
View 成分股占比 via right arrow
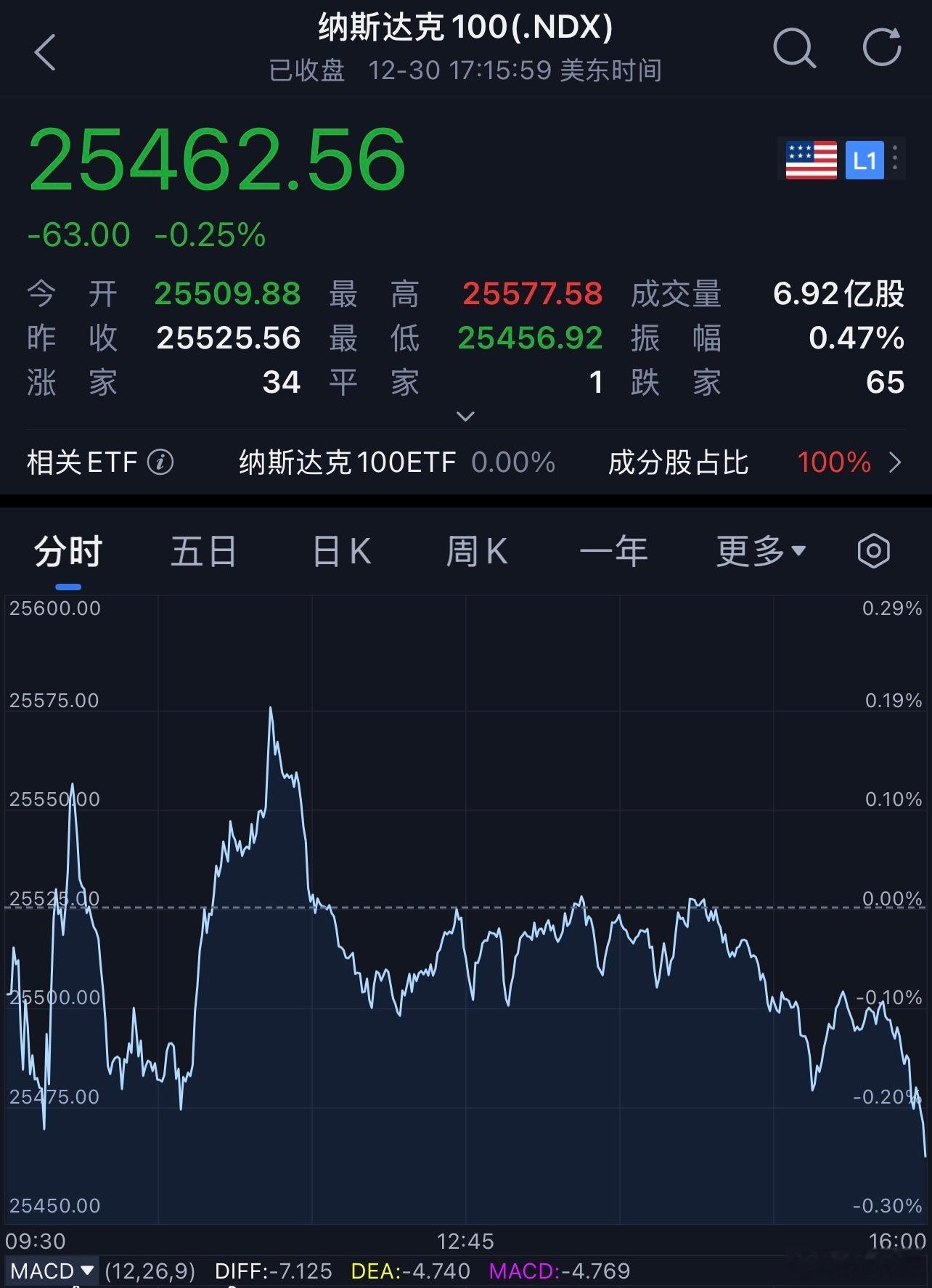(x=896, y=462)
